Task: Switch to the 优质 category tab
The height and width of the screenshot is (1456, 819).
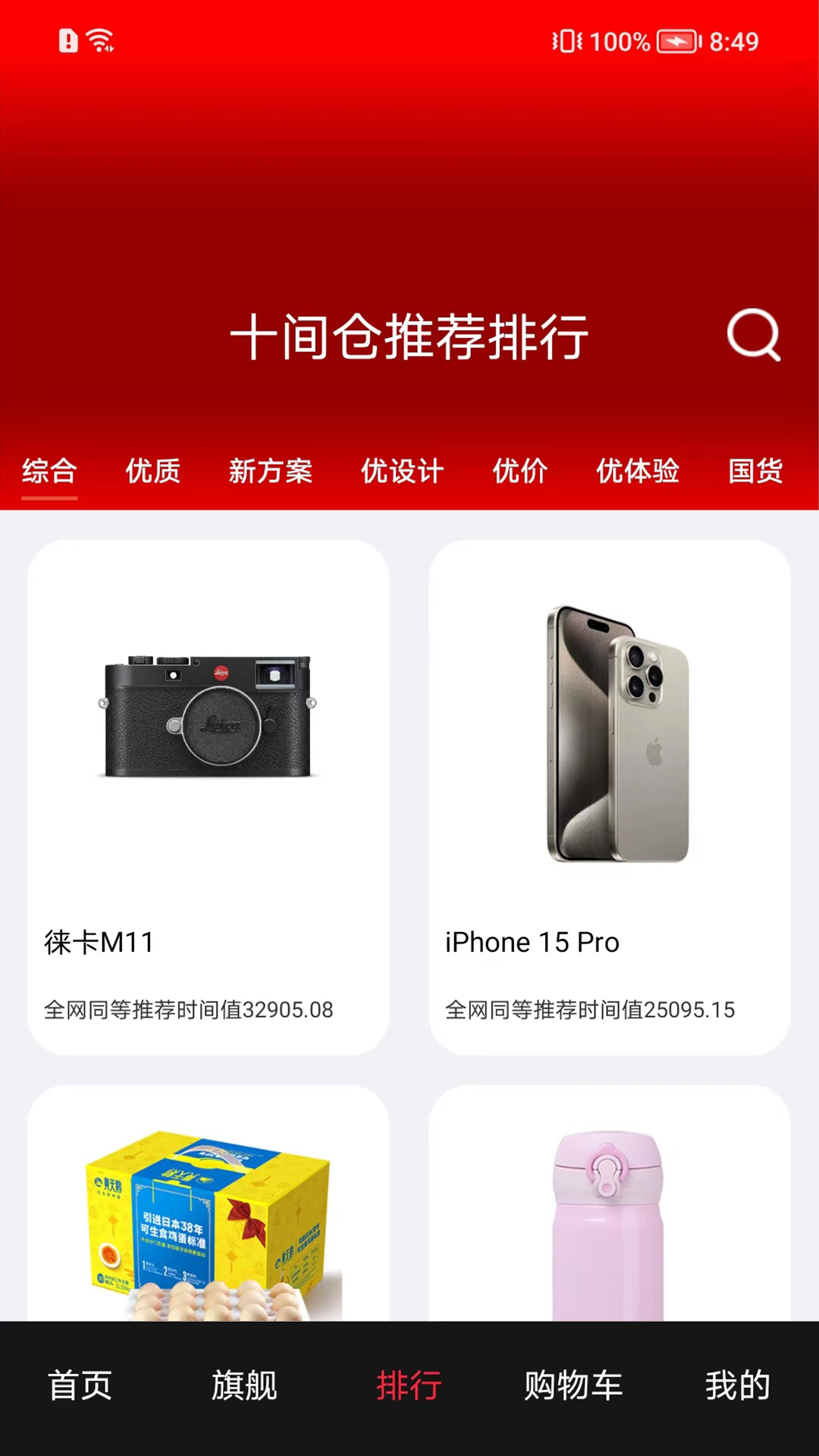Action: pos(152,472)
